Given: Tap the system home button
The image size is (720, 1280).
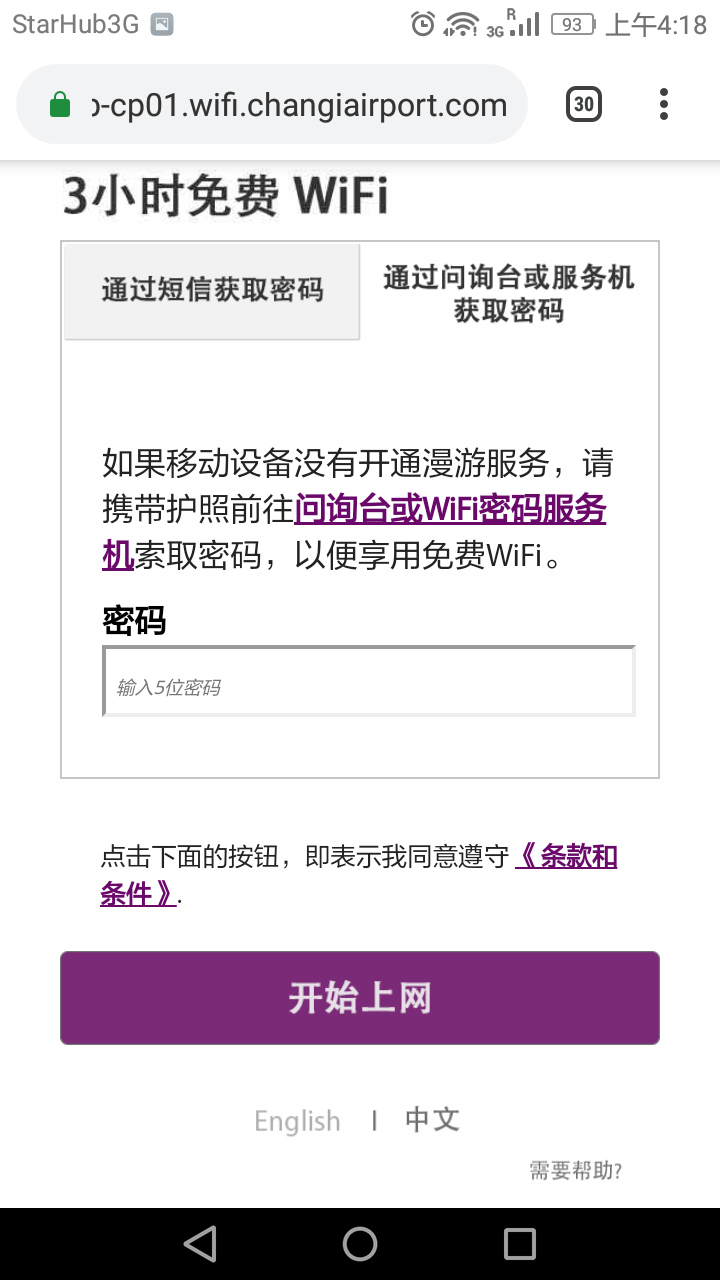Looking at the screenshot, I should pos(360,1244).
